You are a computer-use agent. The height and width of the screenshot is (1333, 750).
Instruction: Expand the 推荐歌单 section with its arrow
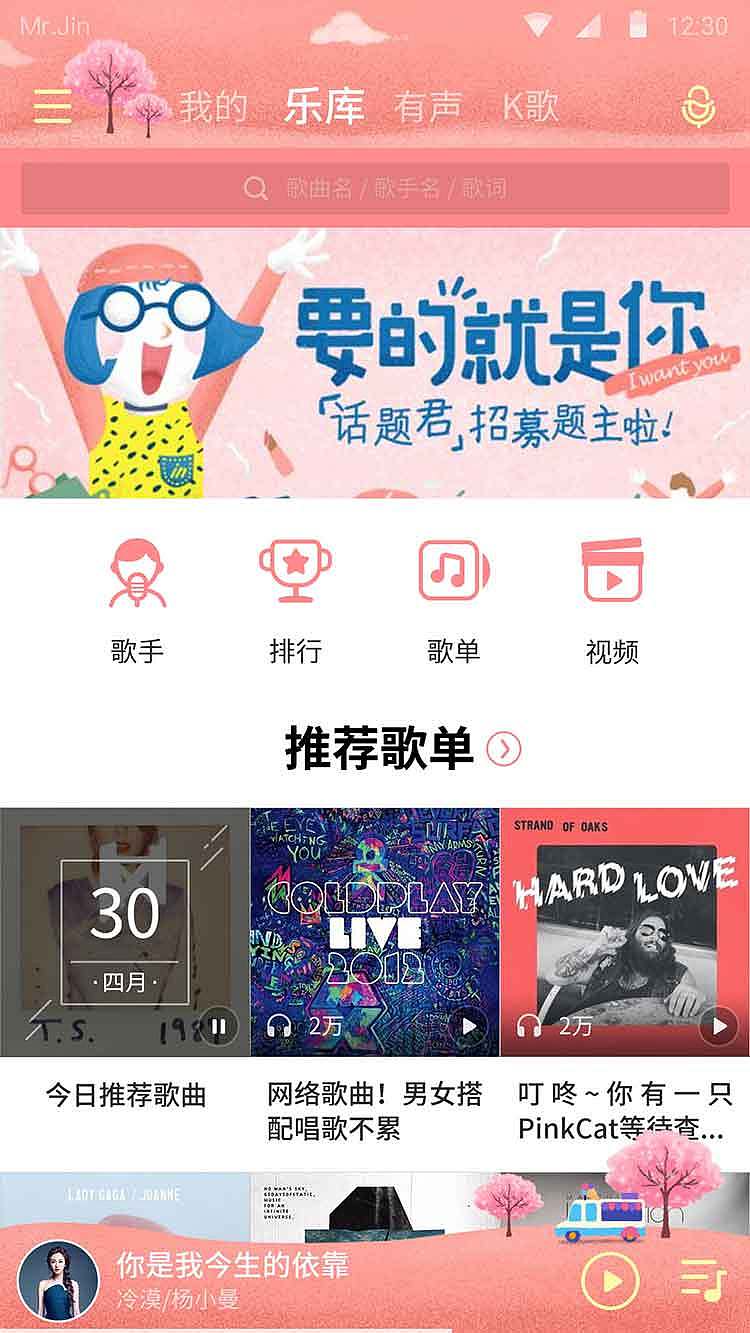pyautogui.click(x=505, y=747)
